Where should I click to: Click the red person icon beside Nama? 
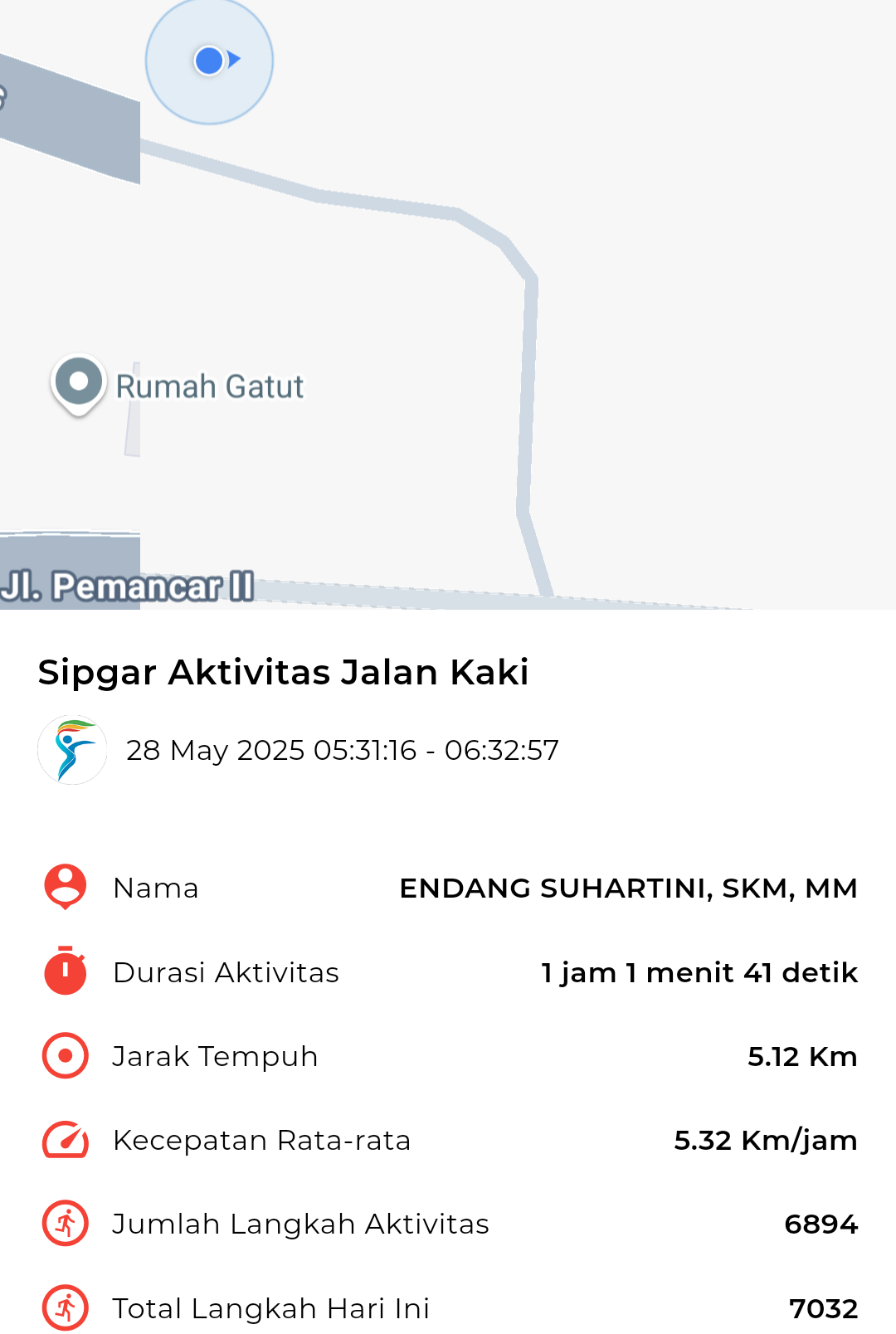[64, 888]
